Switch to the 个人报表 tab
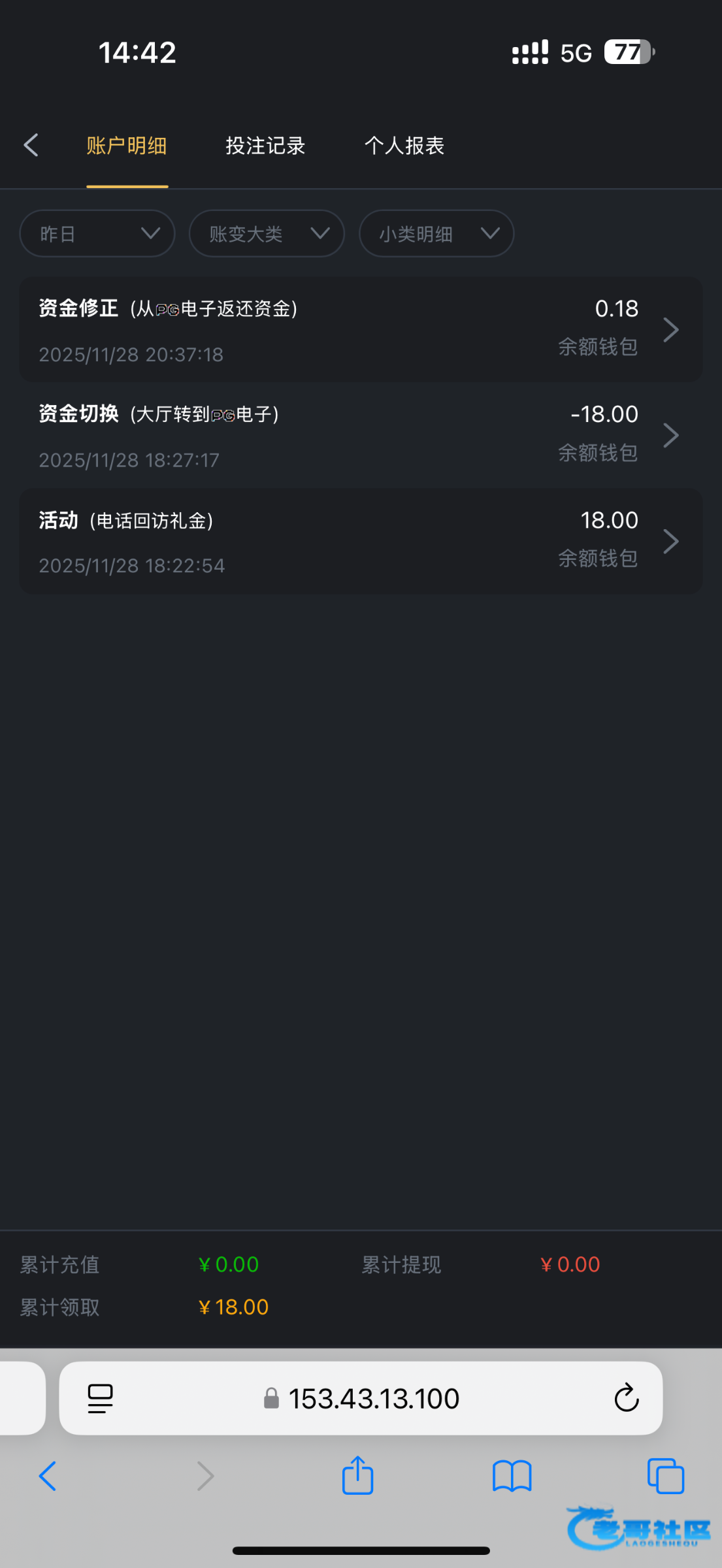This screenshot has width=722, height=1568. click(x=404, y=146)
